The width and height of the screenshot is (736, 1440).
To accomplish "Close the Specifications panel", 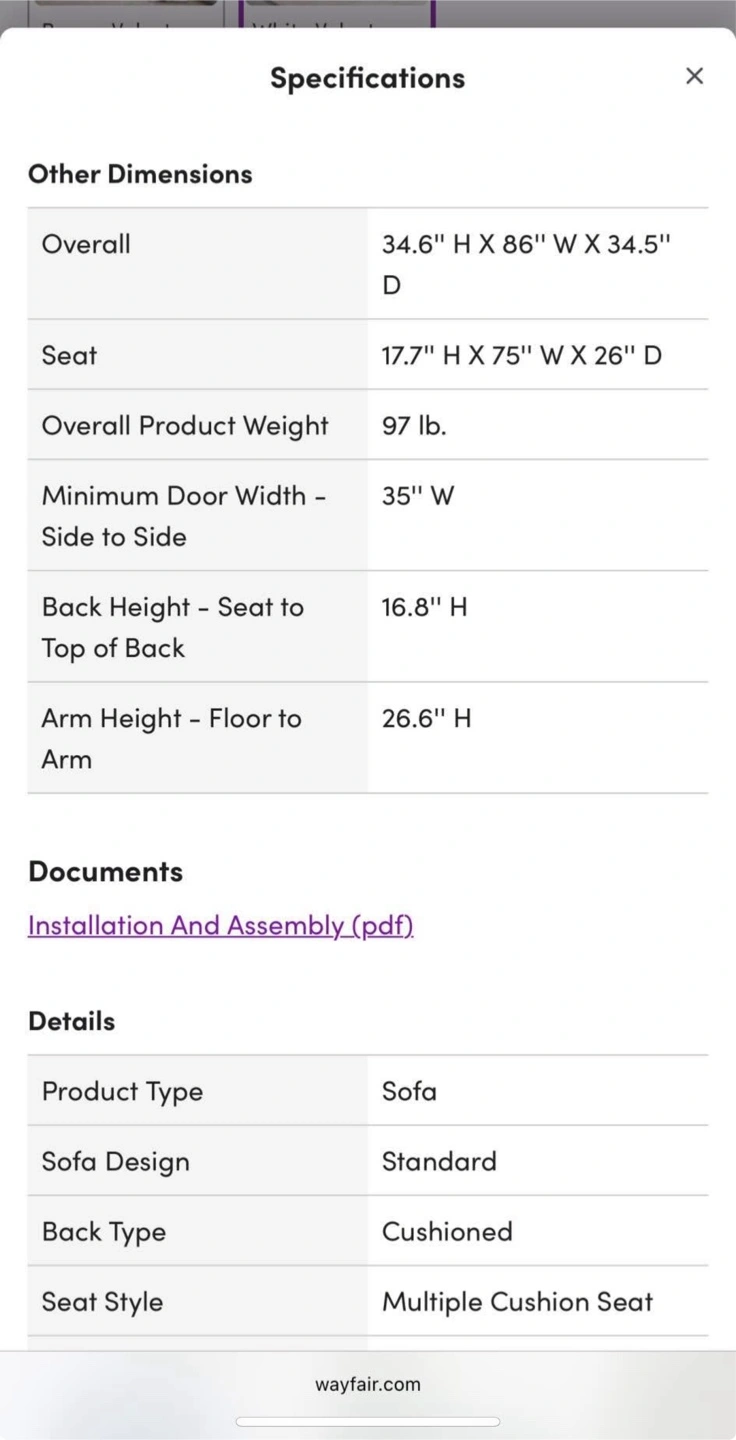I will click(694, 76).
